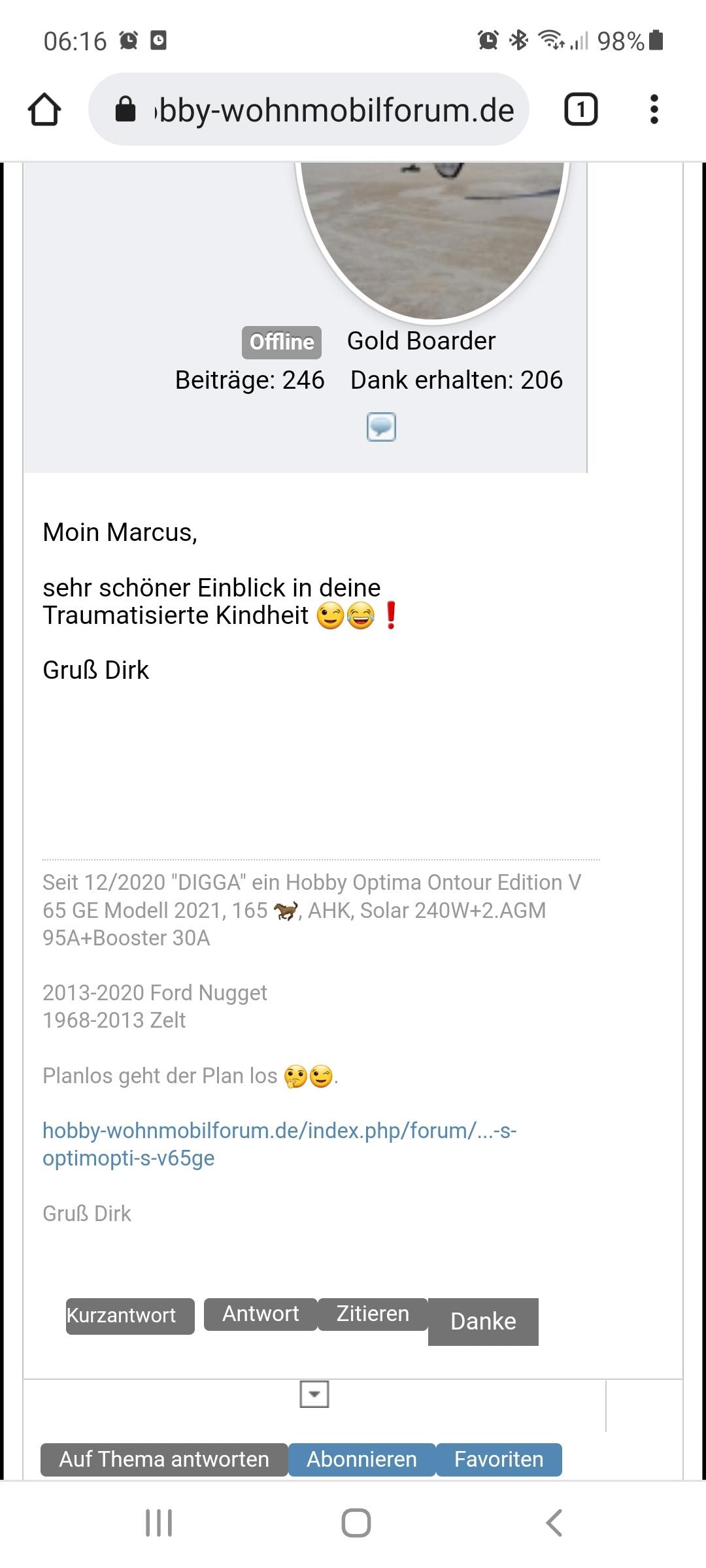Open the browser home page
Screen dimensions: 706x1568
point(44,109)
